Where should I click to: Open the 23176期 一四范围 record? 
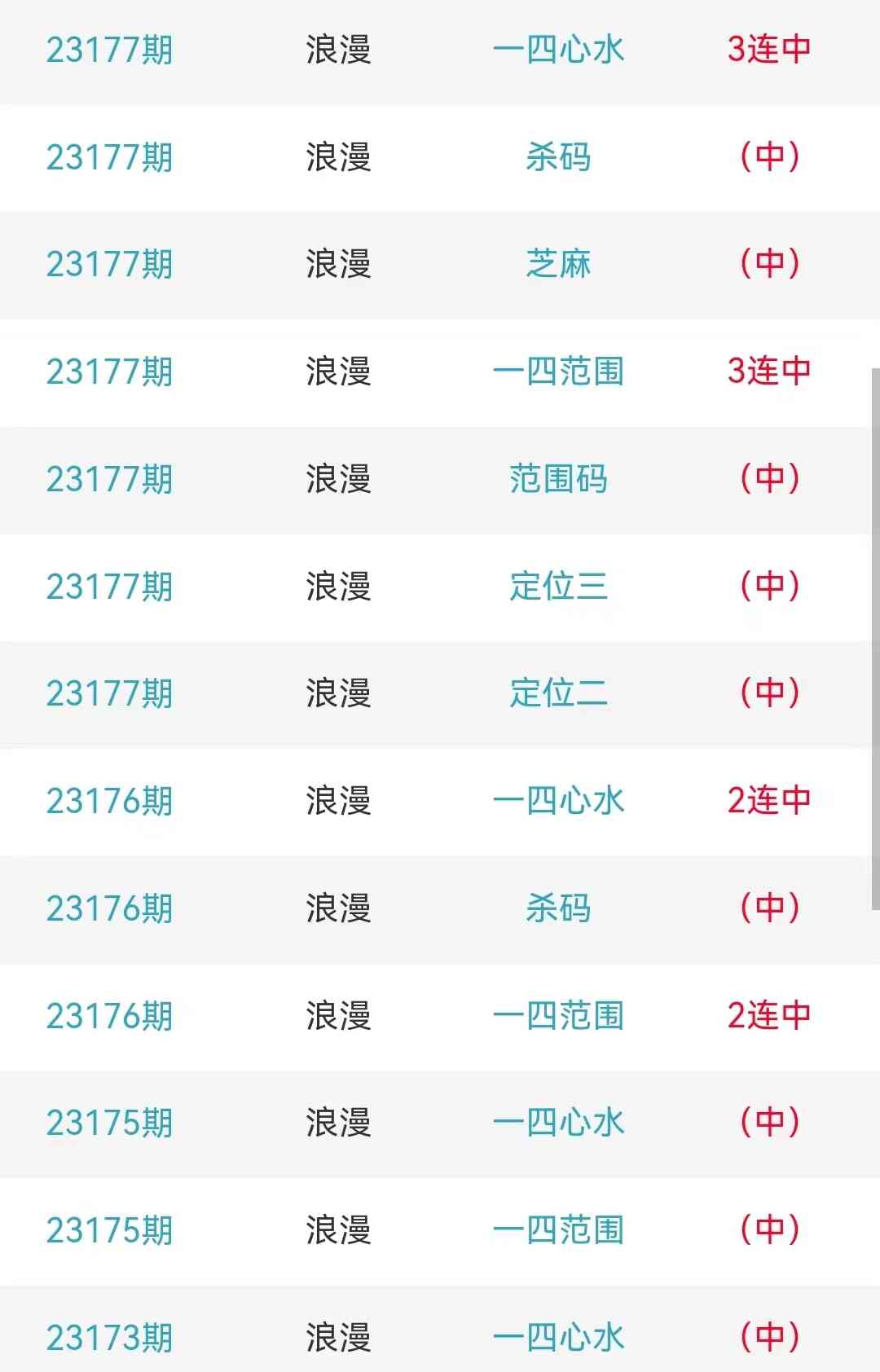point(558,1016)
